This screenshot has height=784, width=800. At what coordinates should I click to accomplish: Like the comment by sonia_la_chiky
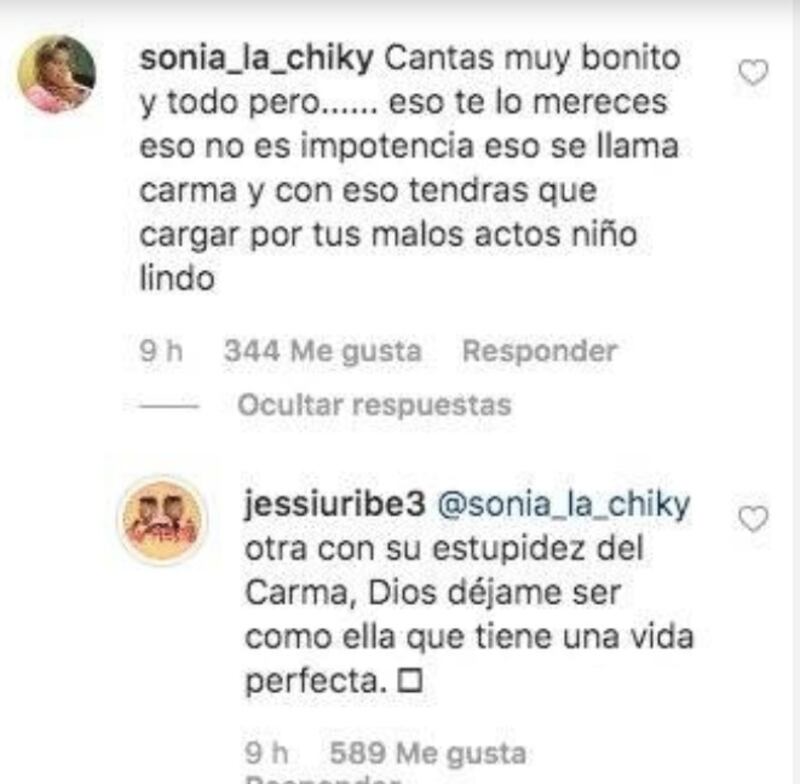pyautogui.click(x=752, y=72)
